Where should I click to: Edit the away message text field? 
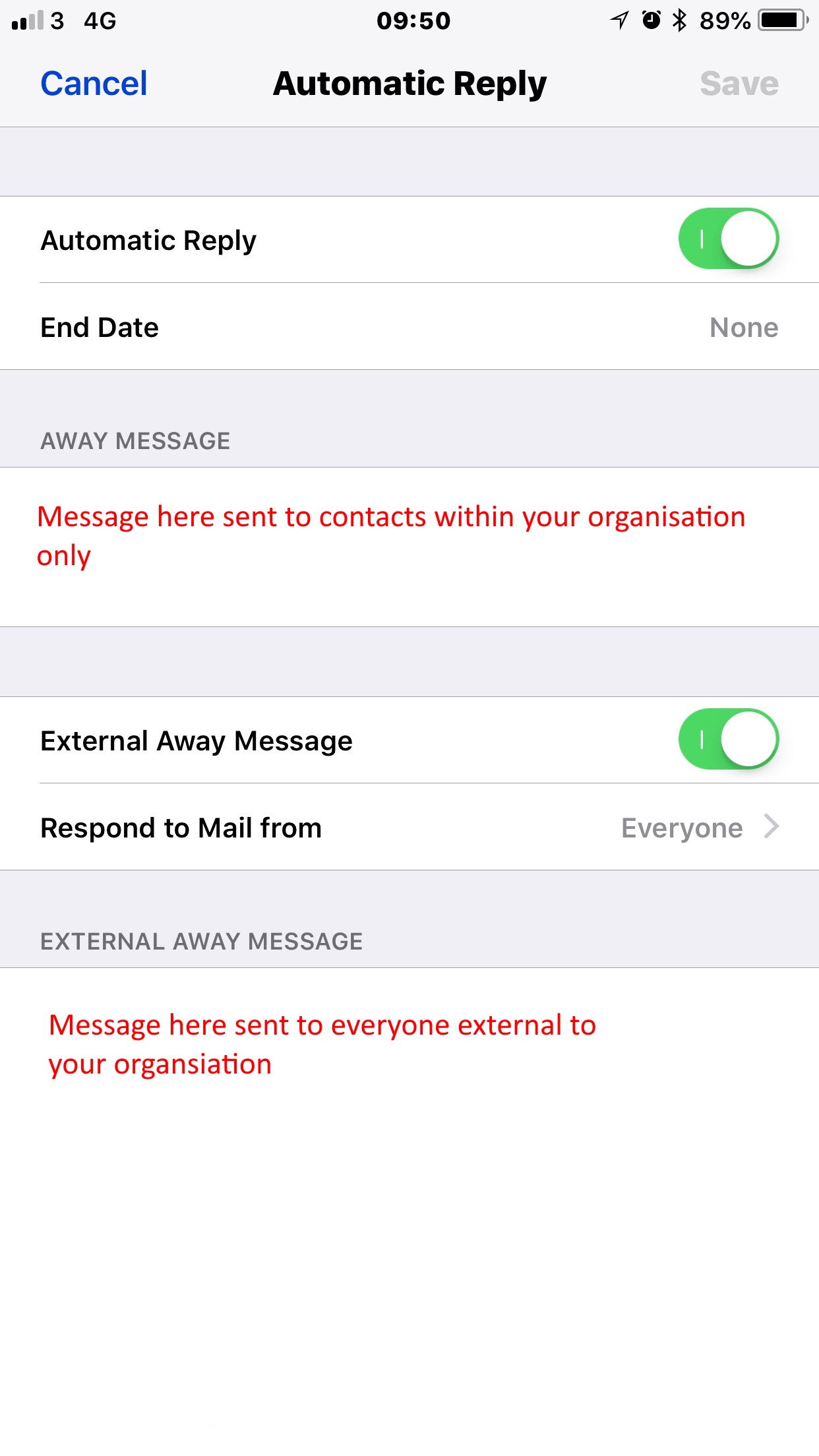[x=409, y=547]
